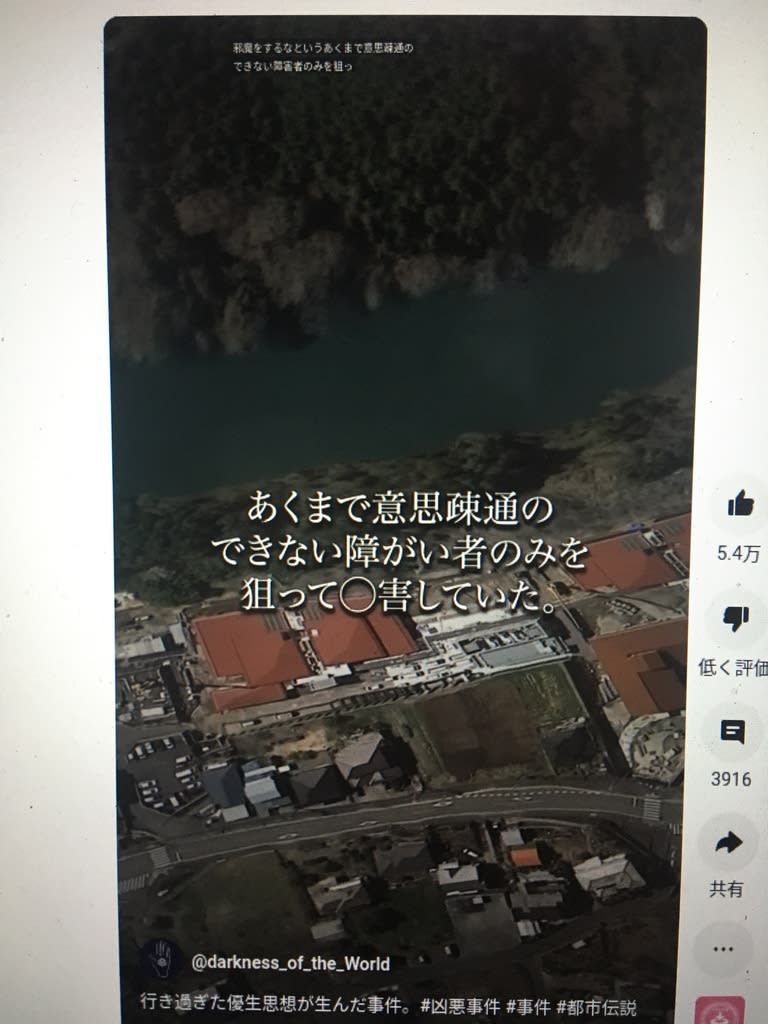Open the three-dot overflow menu
The height and width of the screenshot is (1024, 768).
tap(724, 947)
